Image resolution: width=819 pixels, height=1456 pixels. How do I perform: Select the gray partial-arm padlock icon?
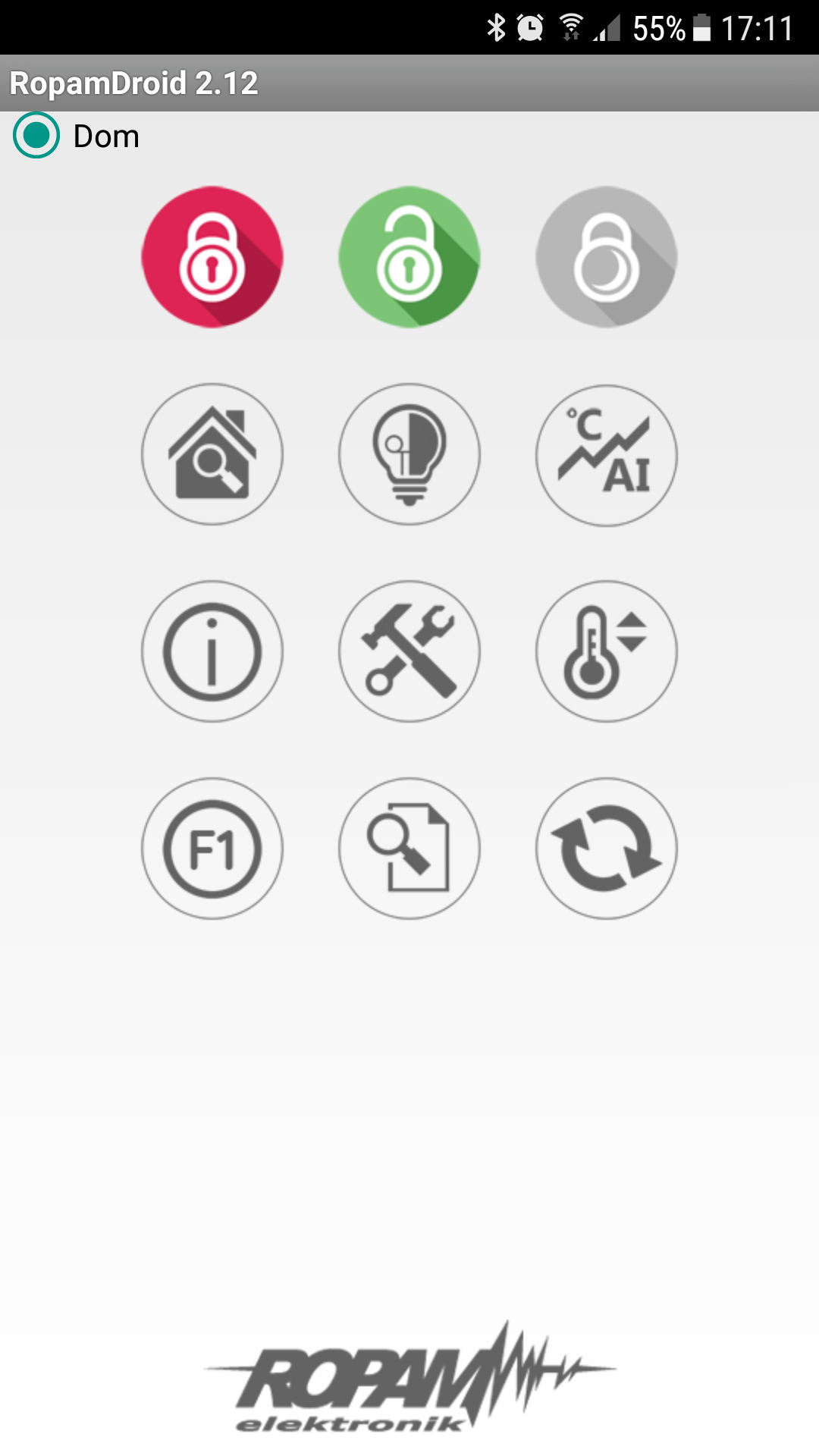pos(605,258)
